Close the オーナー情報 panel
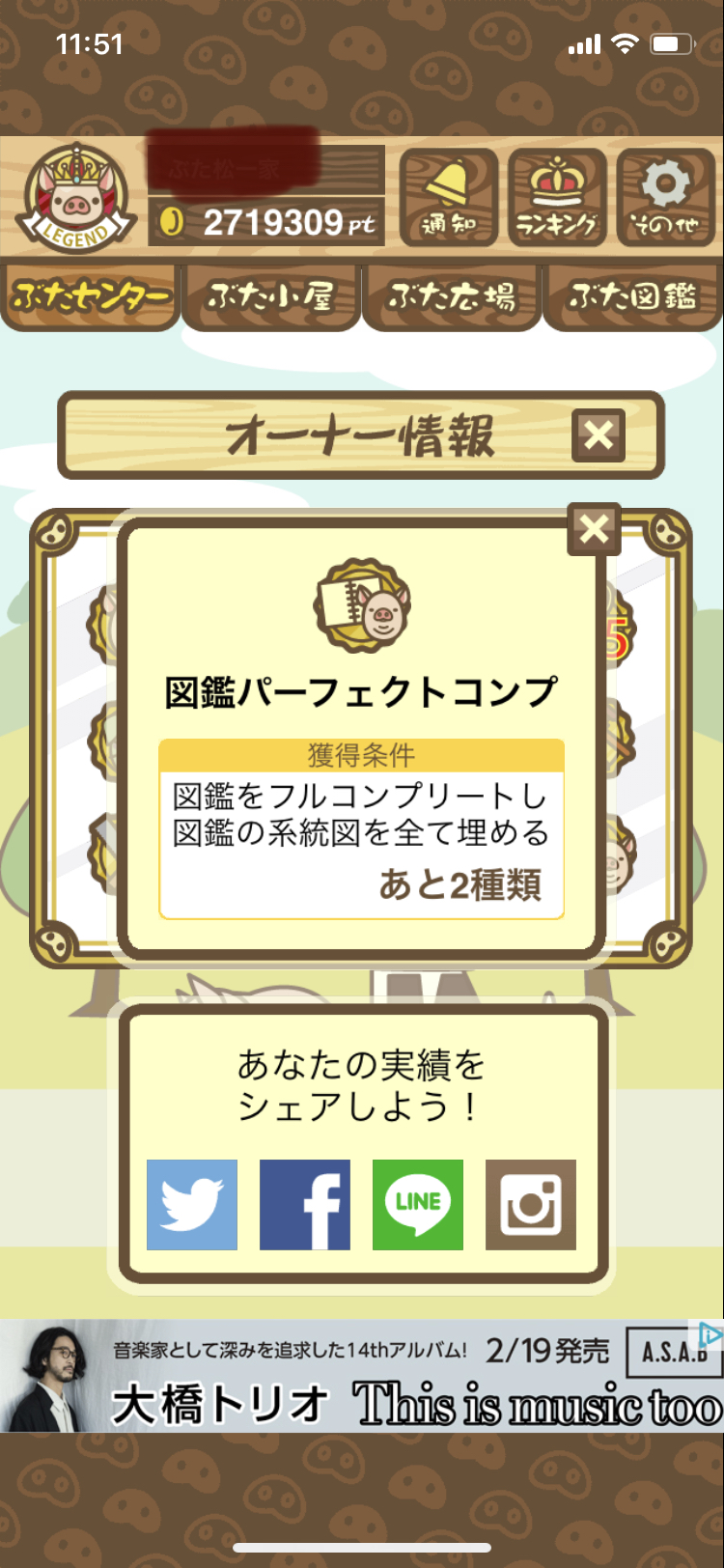 [599, 435]
